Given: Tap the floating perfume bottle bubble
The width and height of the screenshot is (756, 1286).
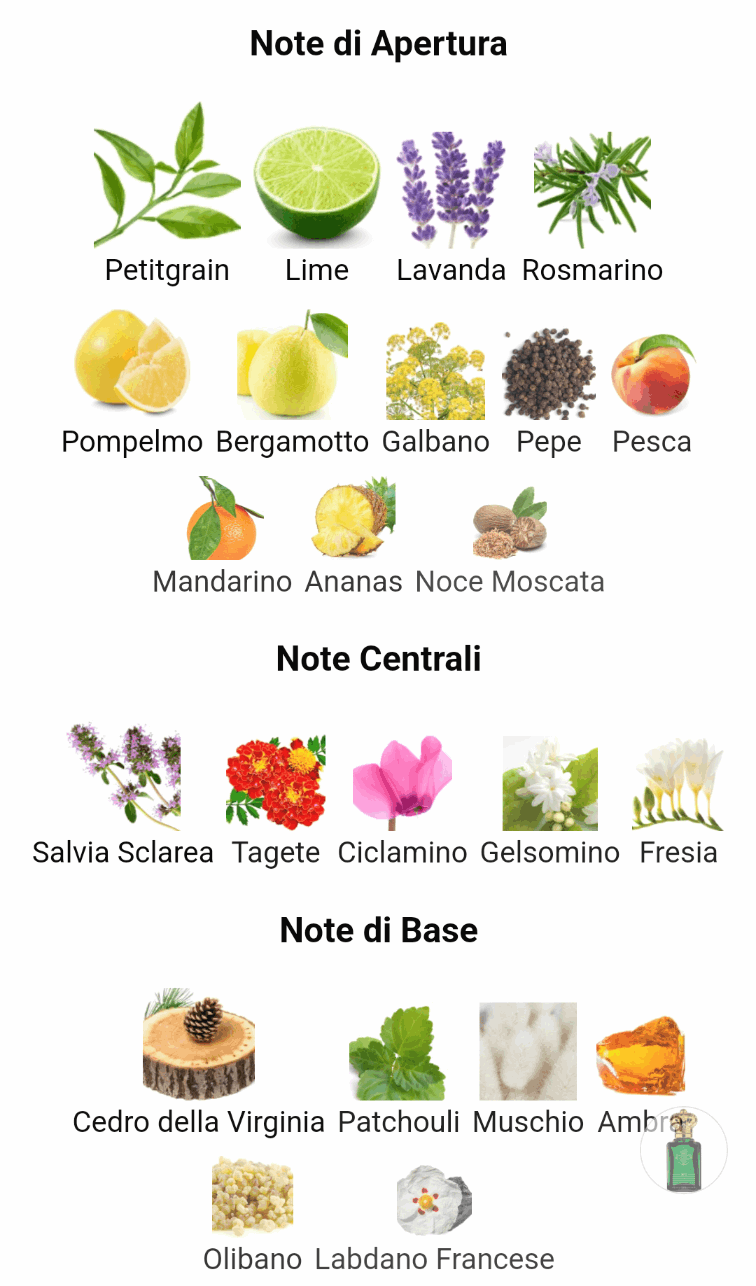Looking at the screenshot, I should [683, 1150].
